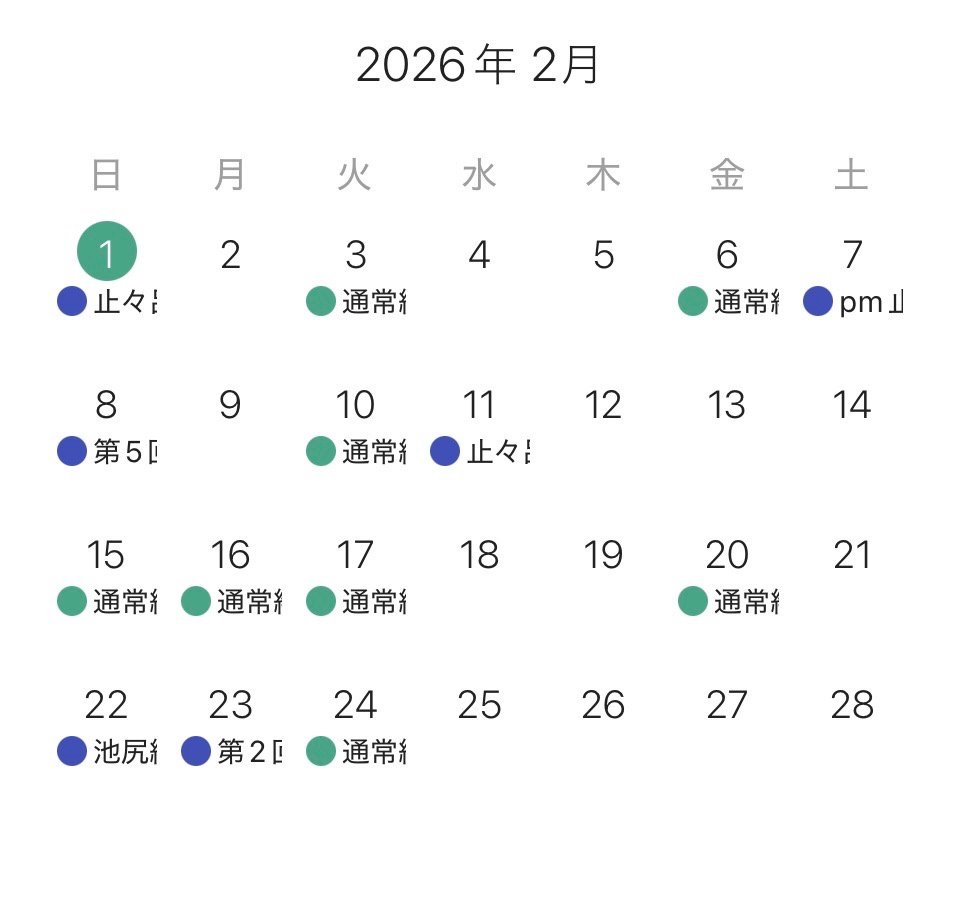Screen dimensions: 960x906
Task: Select Monday, February 16
Action: pyautogui.click(x=230, y=556)
